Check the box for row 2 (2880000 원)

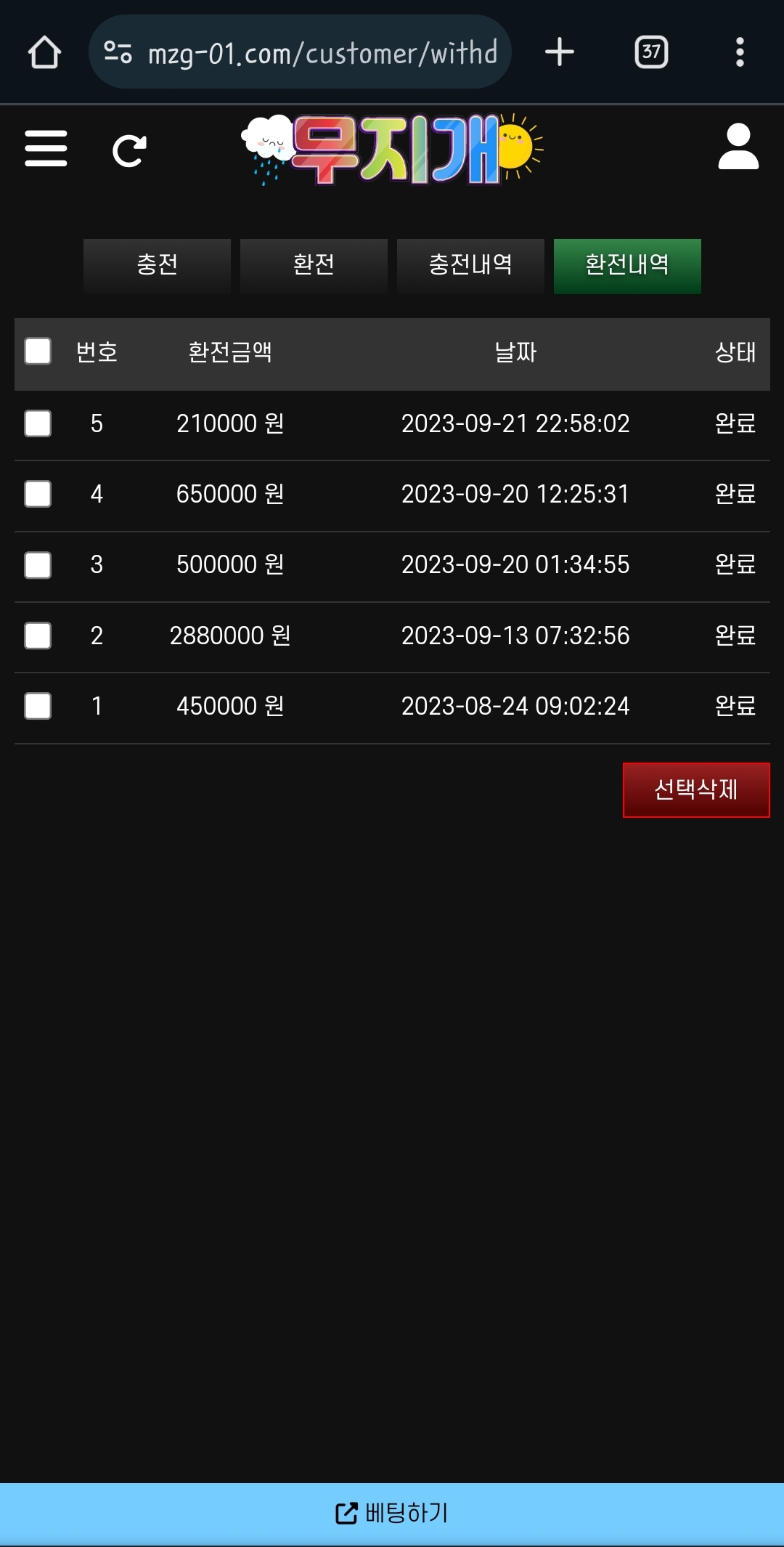coord(38,636)
